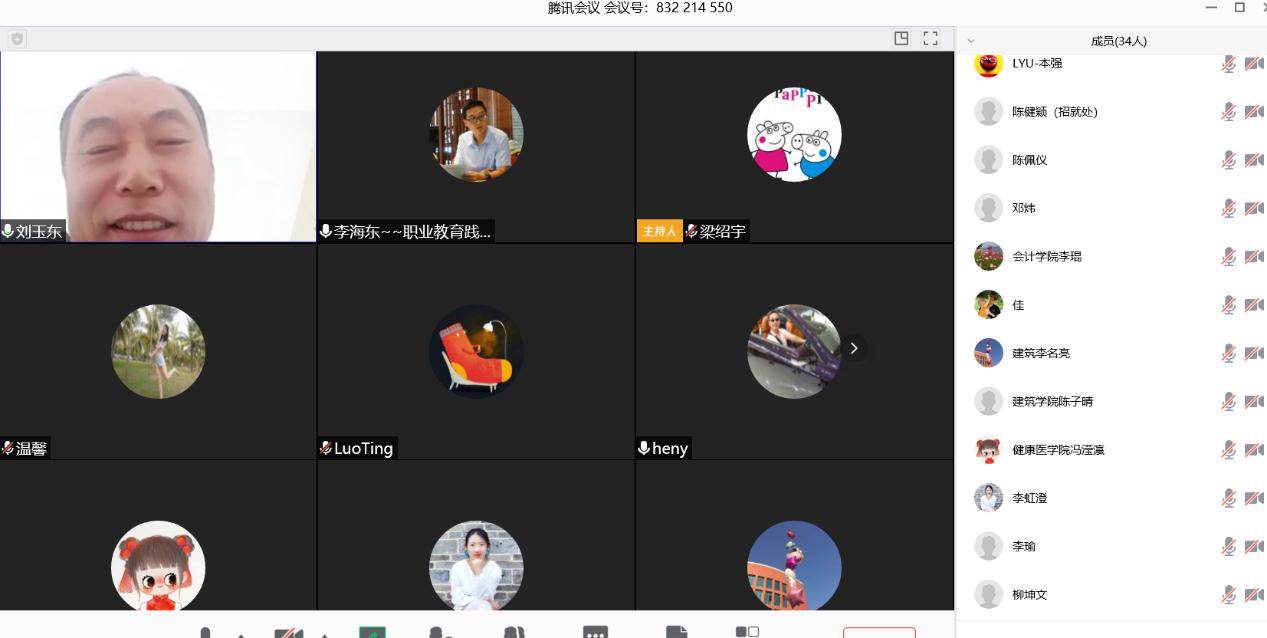Screen dimensions: 1267x638
Task: Open member 健康医学院冯滢瀛 in list
Action: click(1057, 450)
